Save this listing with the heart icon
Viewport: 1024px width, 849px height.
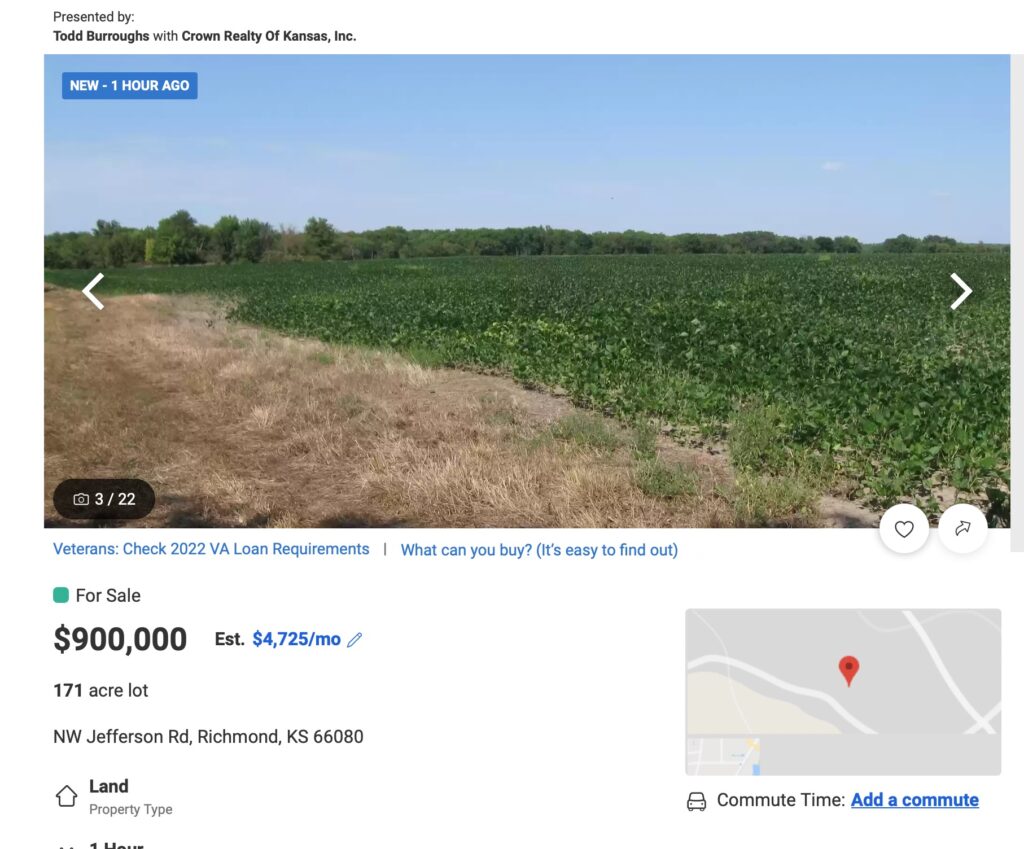tap(904, 529)
